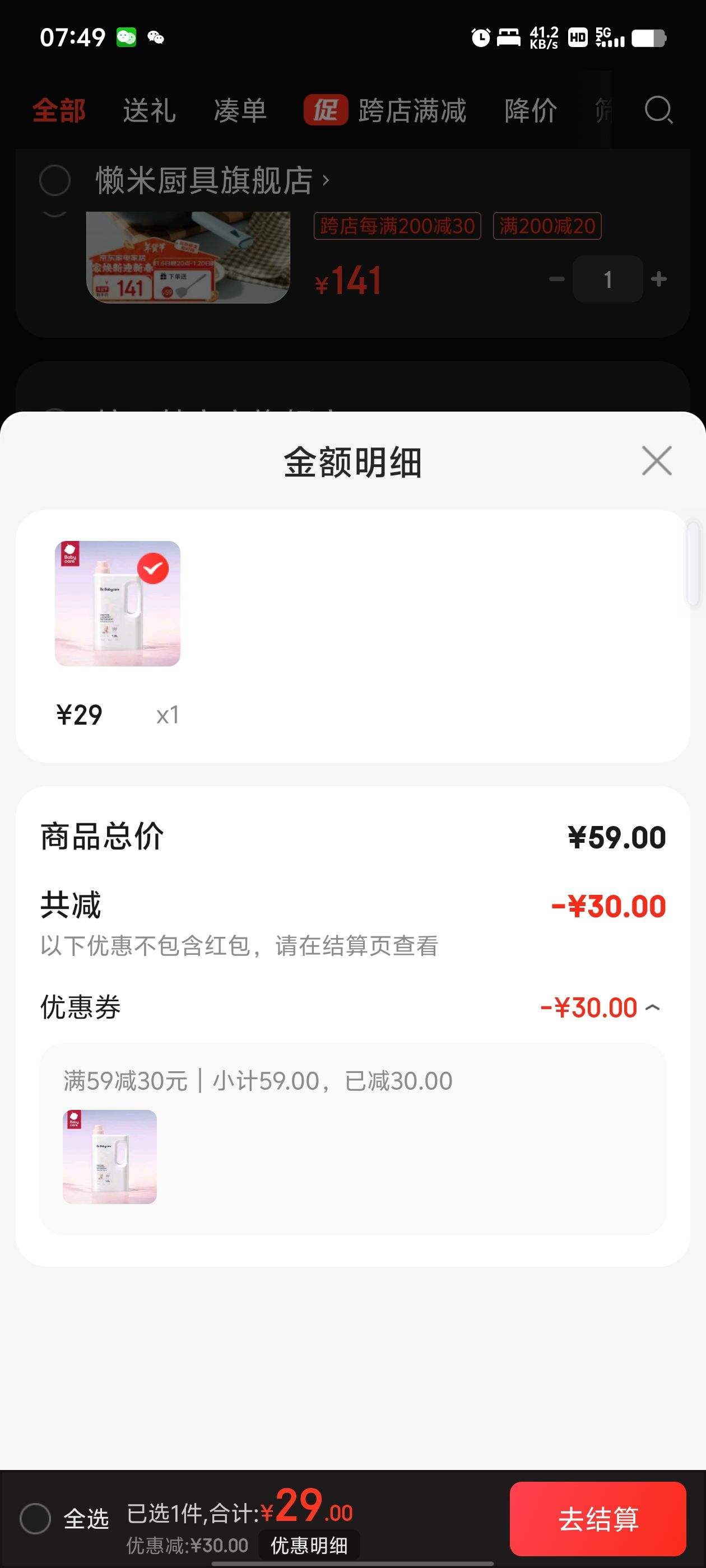Tap the red checkmark on the babycare product
The height and width of the screenshot is (1568, 706).
tap(154, 568)
